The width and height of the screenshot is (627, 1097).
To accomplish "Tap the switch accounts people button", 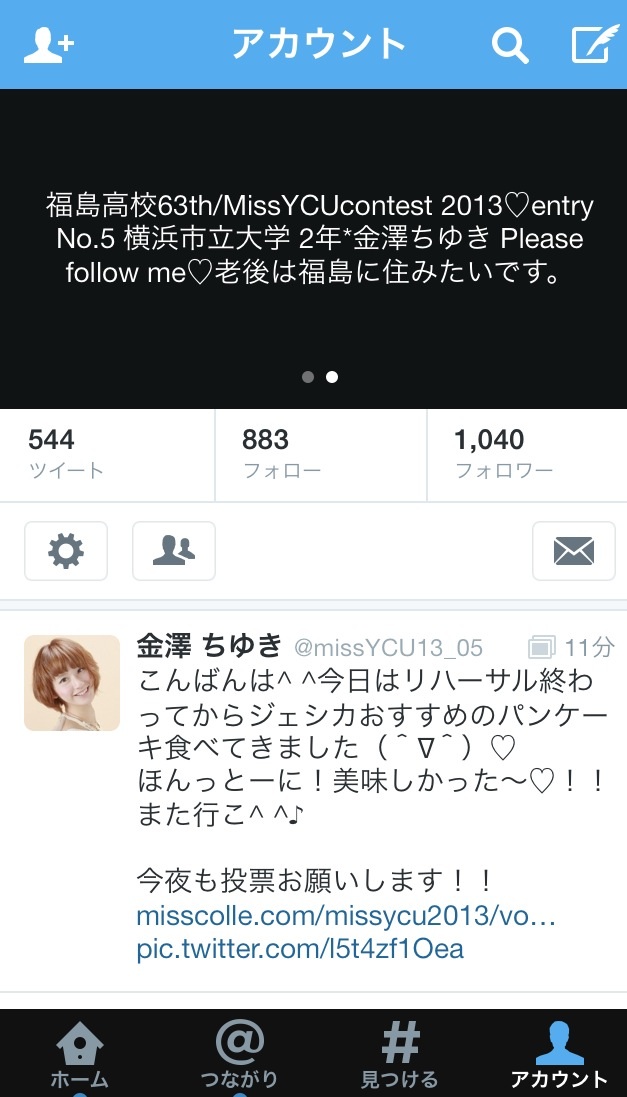I will (174, 551).
